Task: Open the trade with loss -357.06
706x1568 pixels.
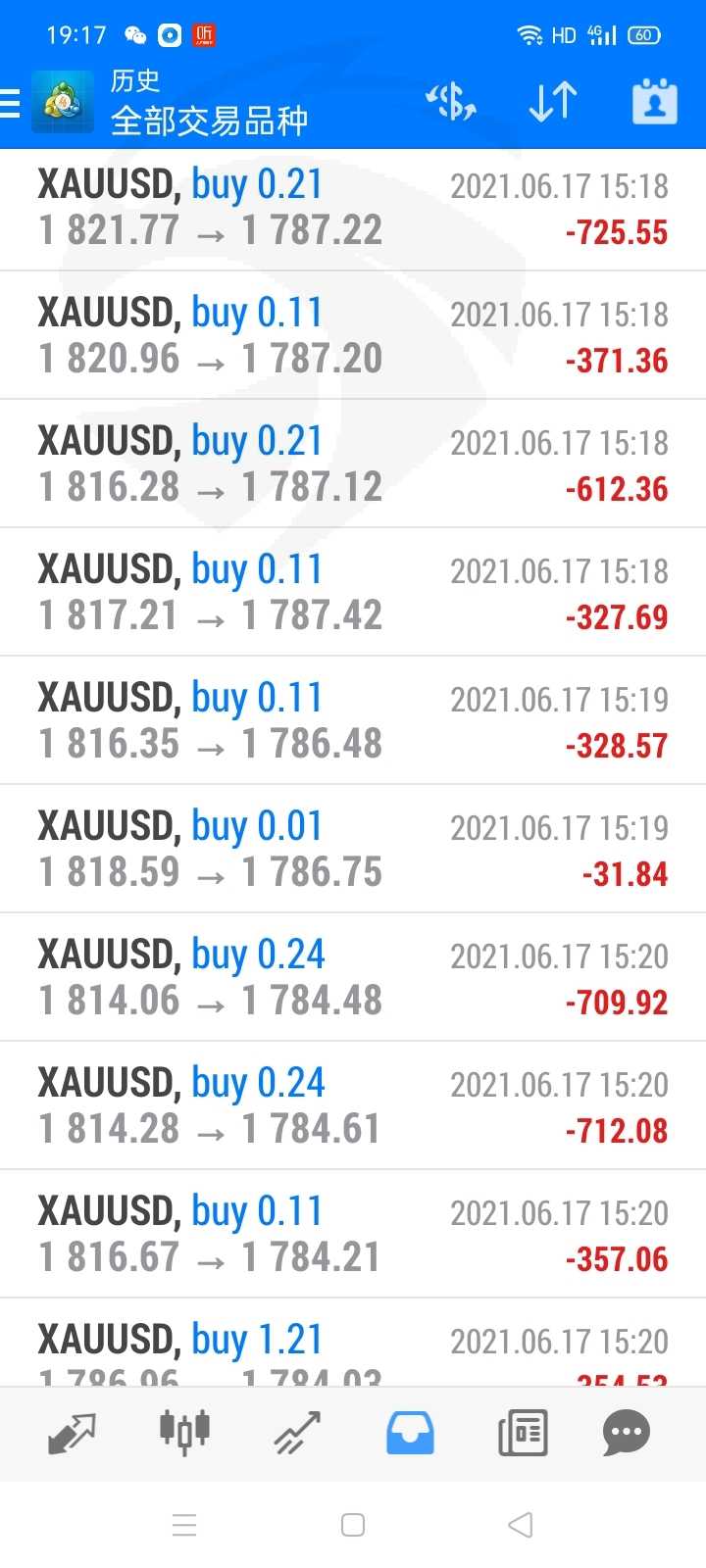Action: (x=353, y=1235)
